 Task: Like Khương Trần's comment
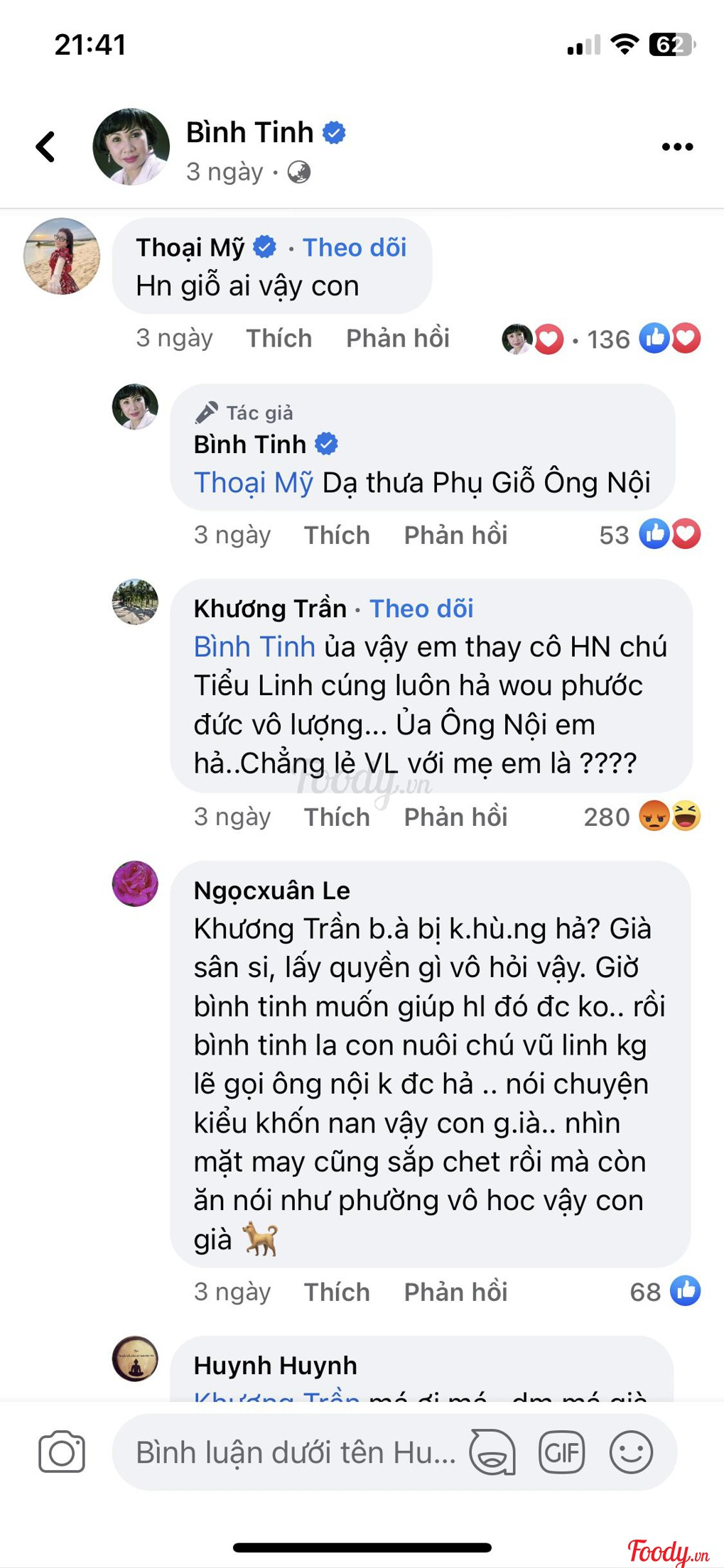click(337, 817)
